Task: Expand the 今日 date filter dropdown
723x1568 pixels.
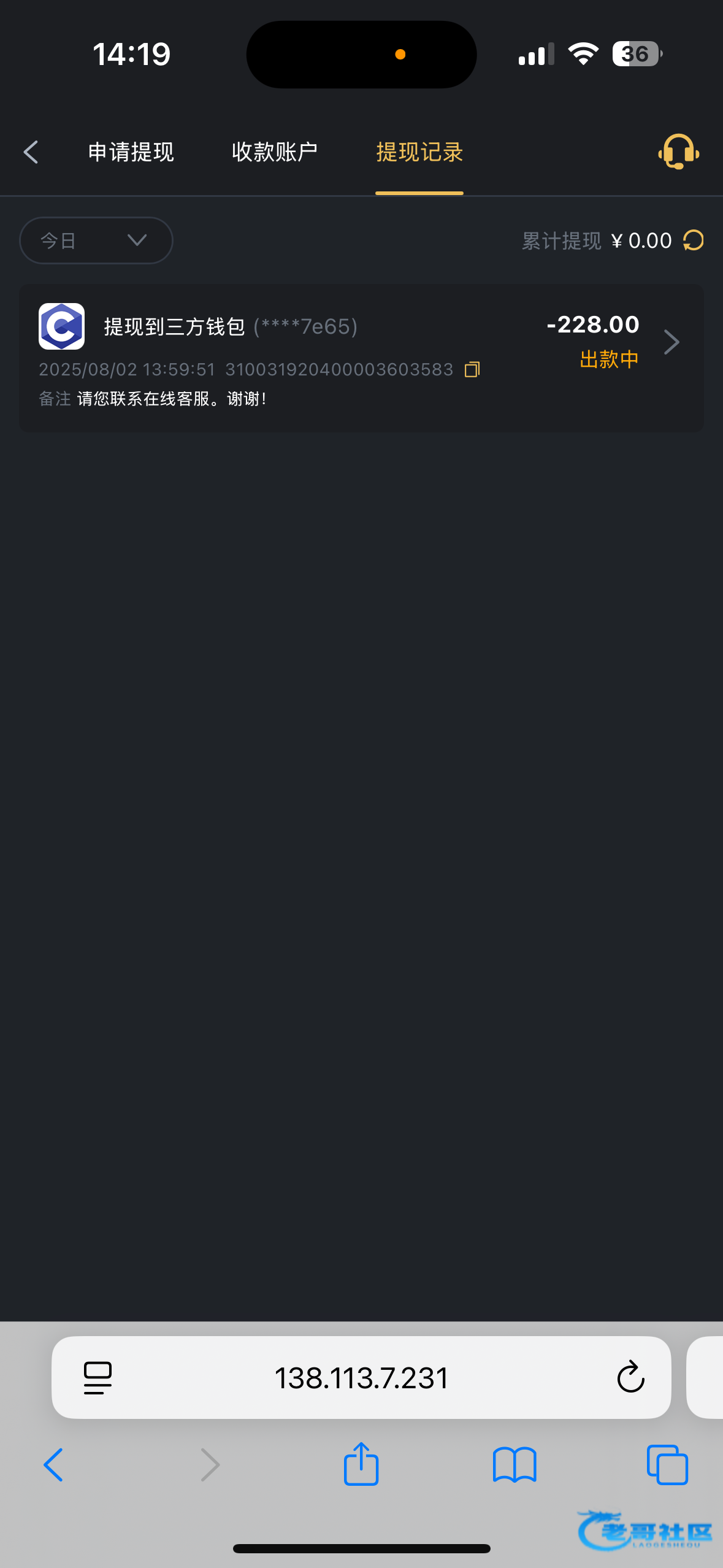Action: (96, 240)
